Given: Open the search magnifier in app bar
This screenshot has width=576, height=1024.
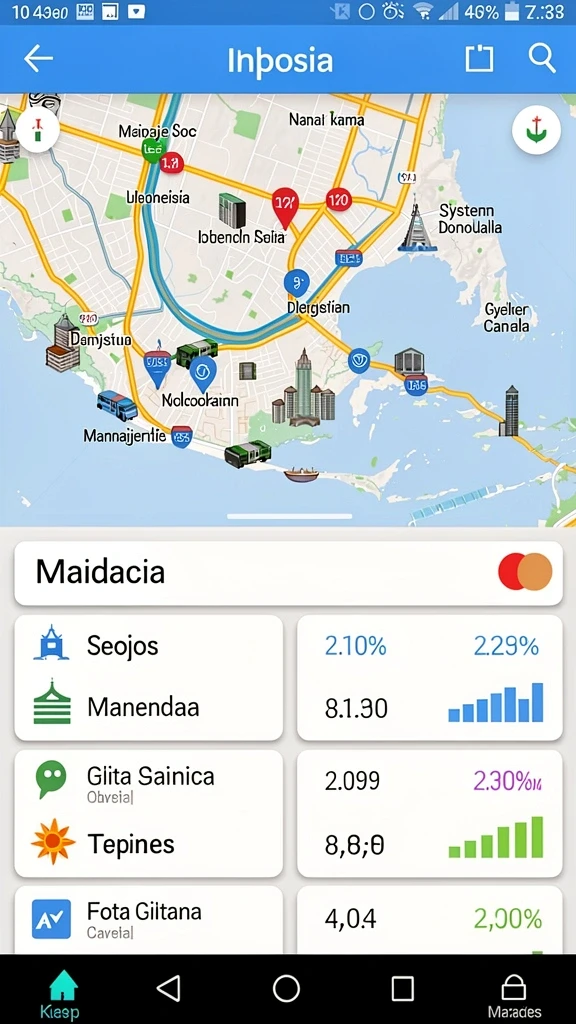Looking at the screenshot, I should coord(542,59).
